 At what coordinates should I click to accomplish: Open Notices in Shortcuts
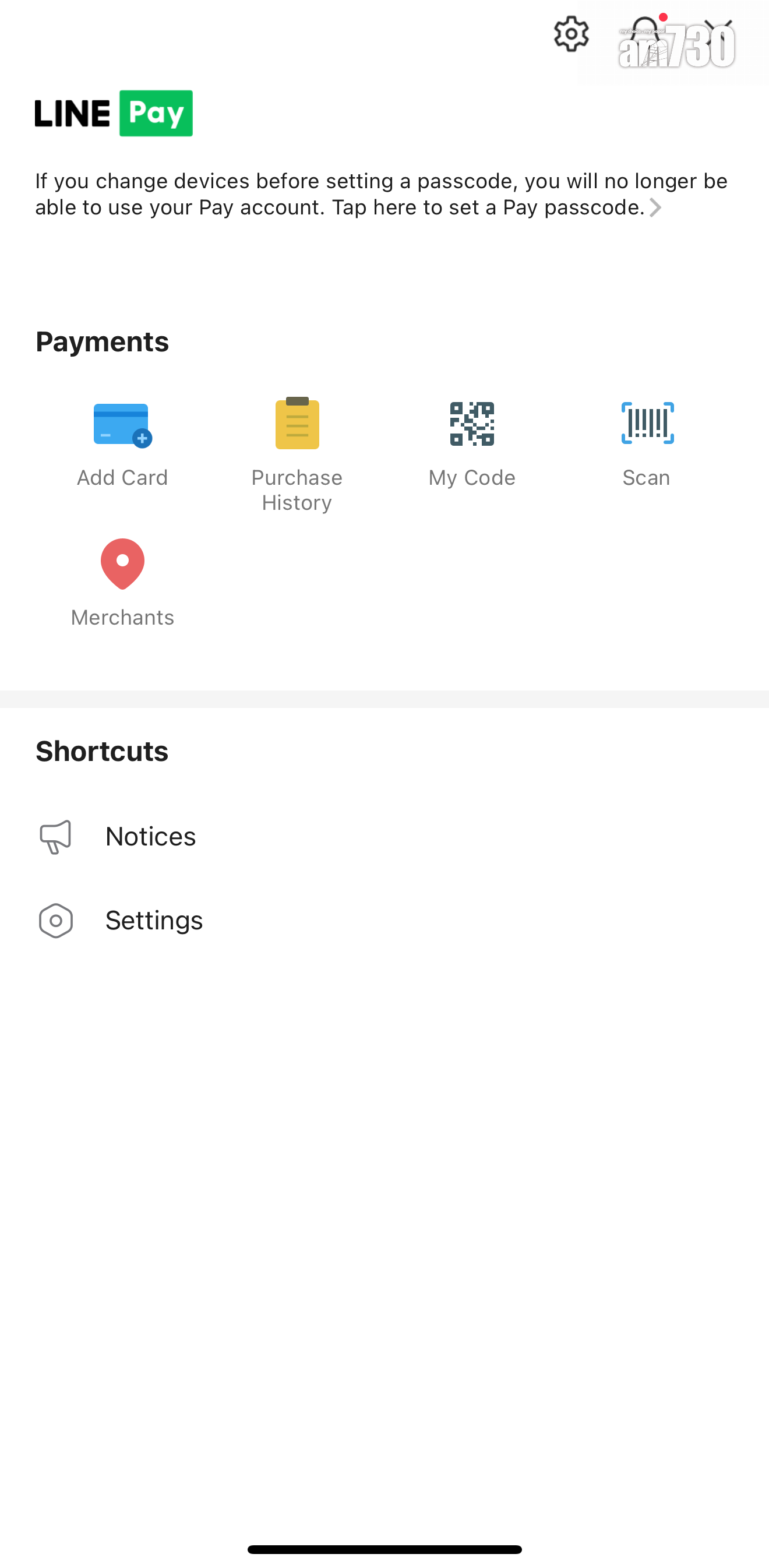tap(150, 836)
